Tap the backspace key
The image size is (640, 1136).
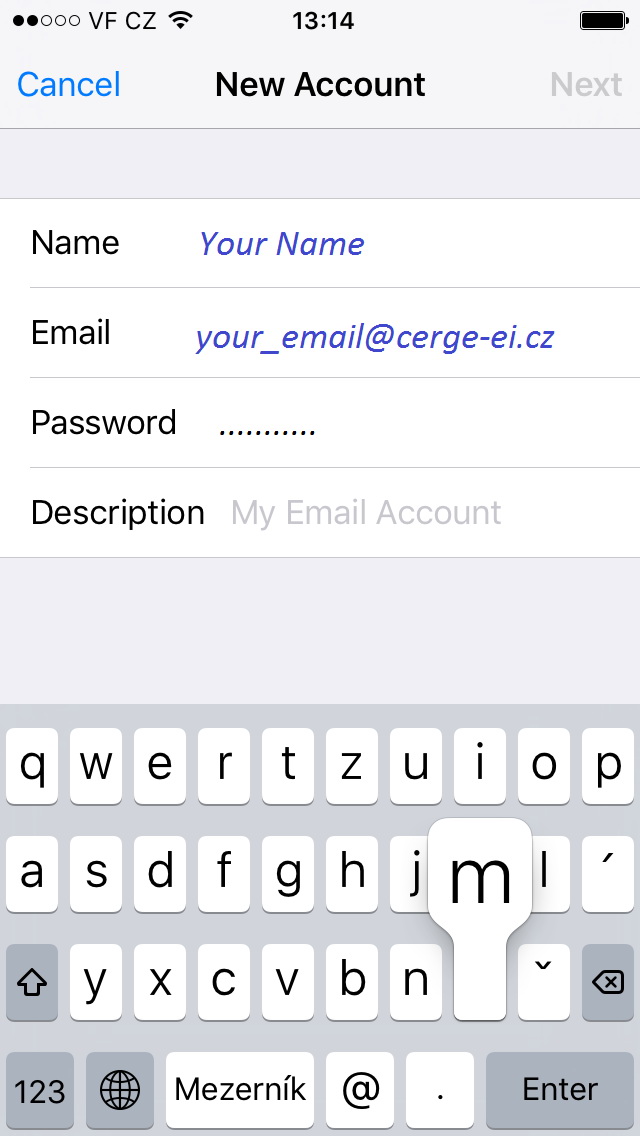607,982
